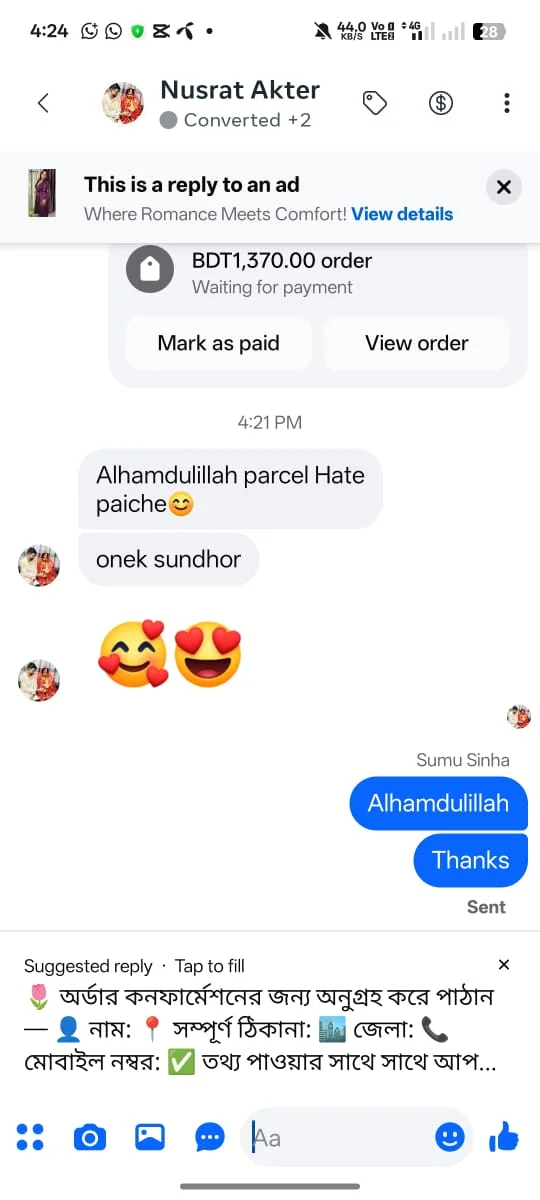Open the three-dot overflow menu
The image size is (540, 1200).
click(x=507, y=103)
